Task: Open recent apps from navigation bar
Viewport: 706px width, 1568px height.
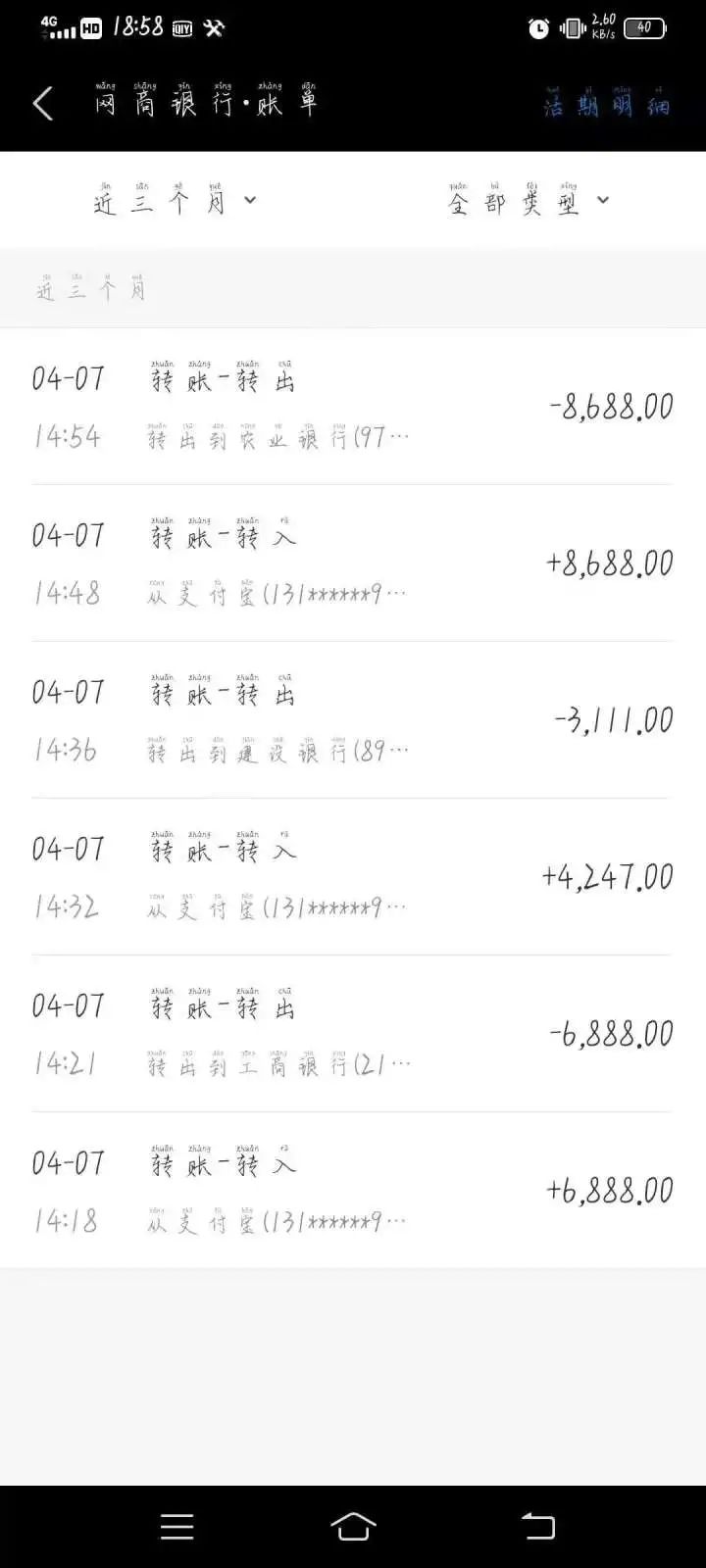Action: pos(176,1526)
